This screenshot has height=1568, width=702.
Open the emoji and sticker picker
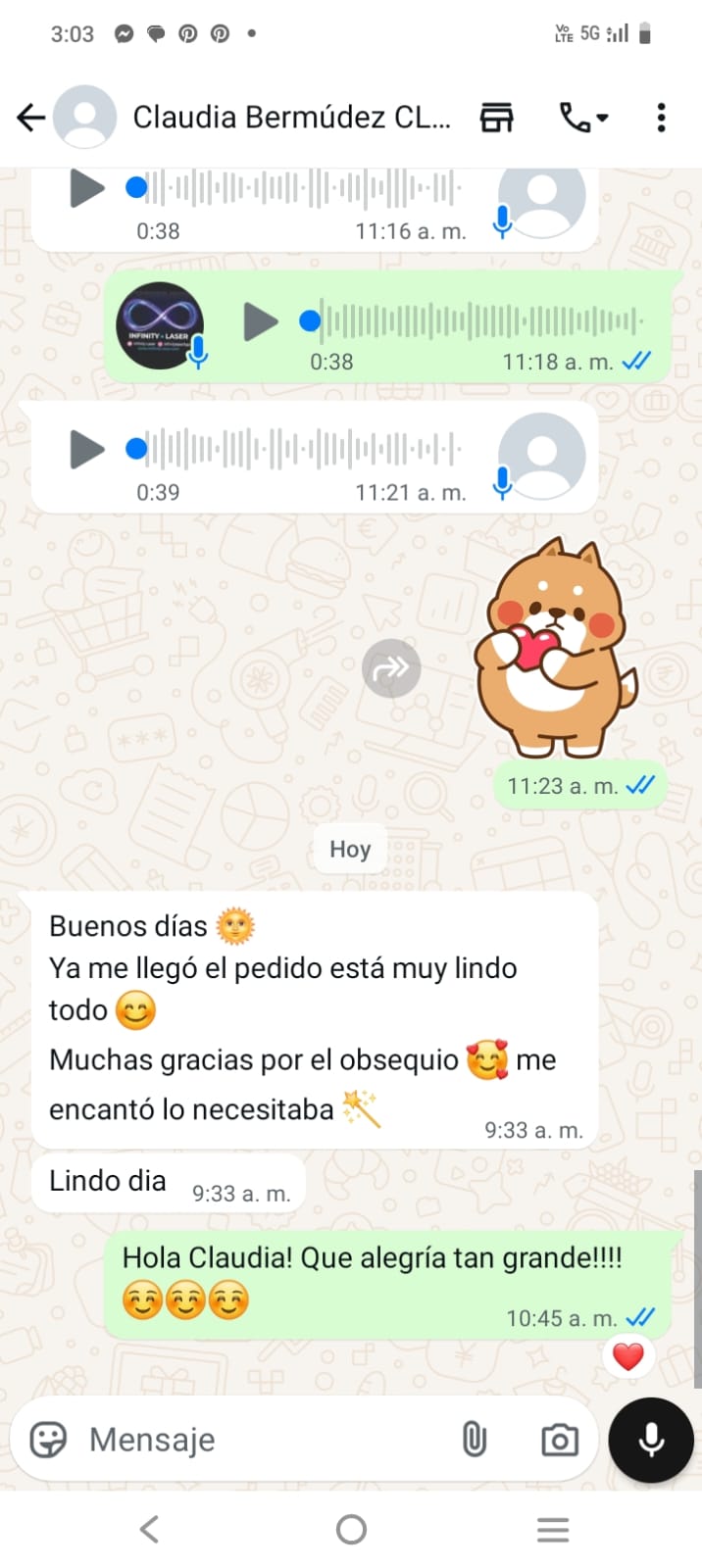tap(48, 1440)
